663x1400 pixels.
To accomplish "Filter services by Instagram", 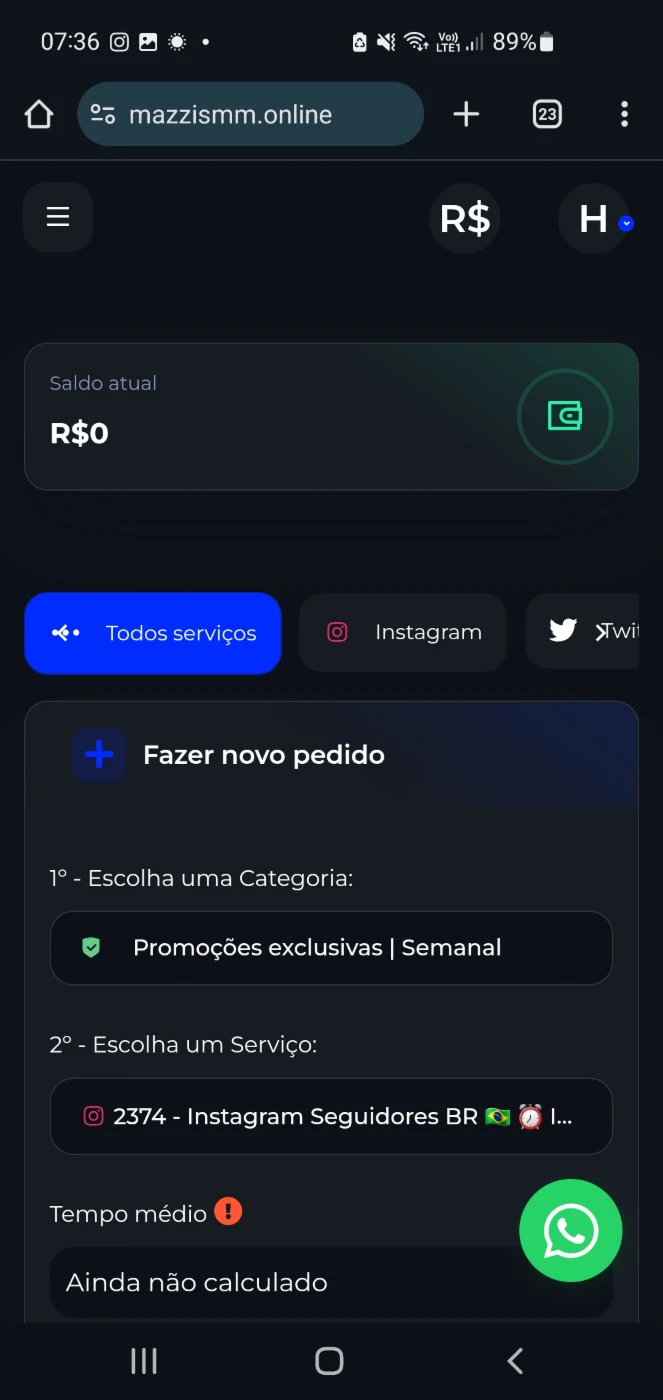I will (403, 632).
